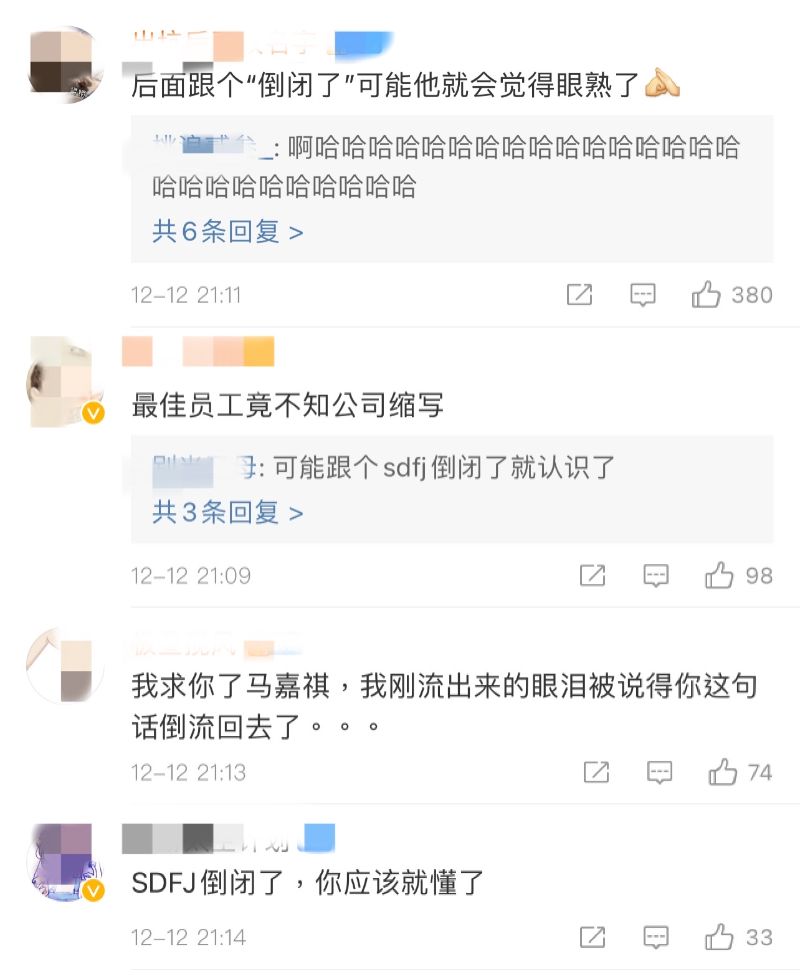Reply to the 我求你了马嘉祺 comment

pyautogui.click(x=658, y=772)
